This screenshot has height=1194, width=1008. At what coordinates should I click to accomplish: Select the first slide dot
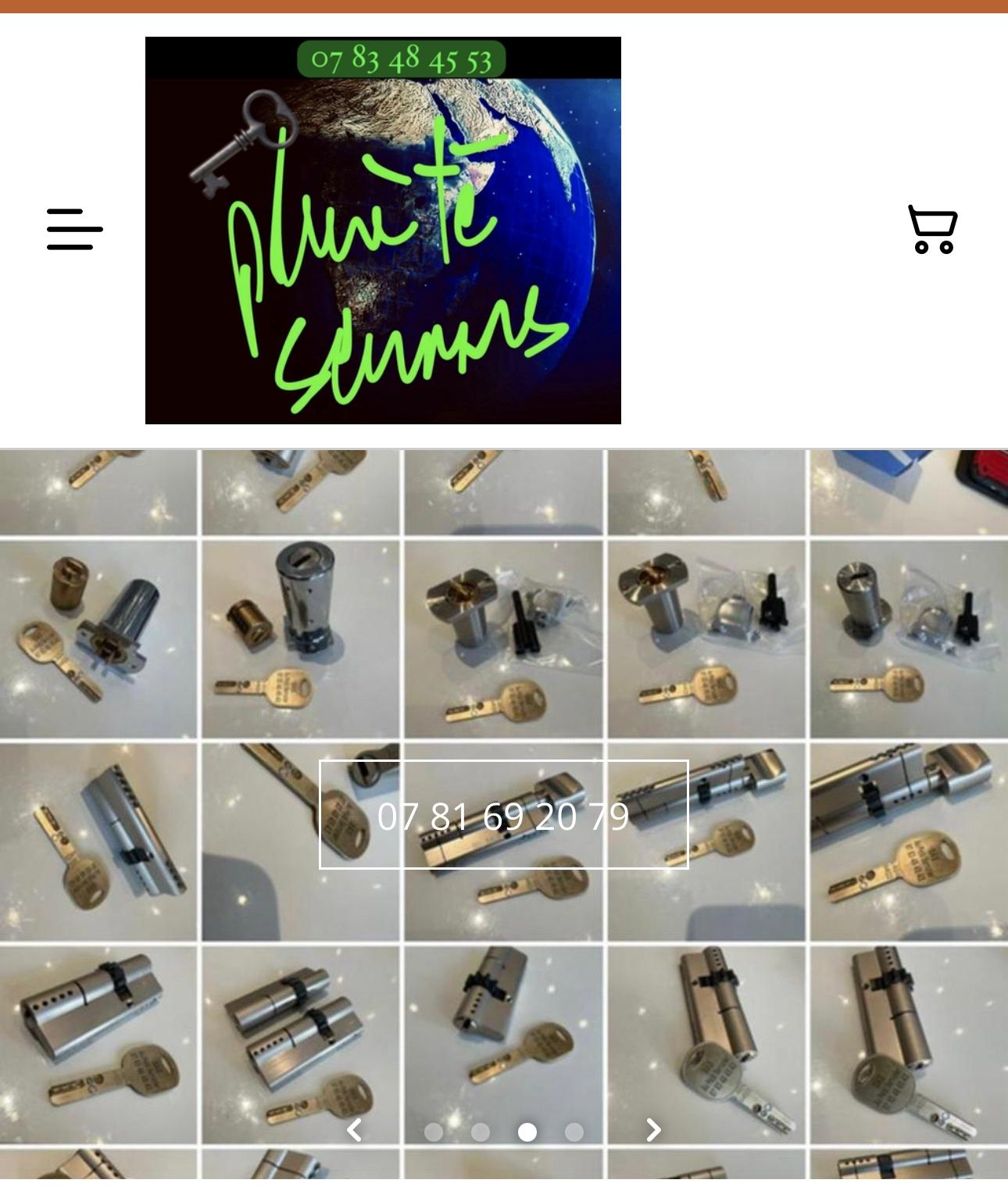434,1132
